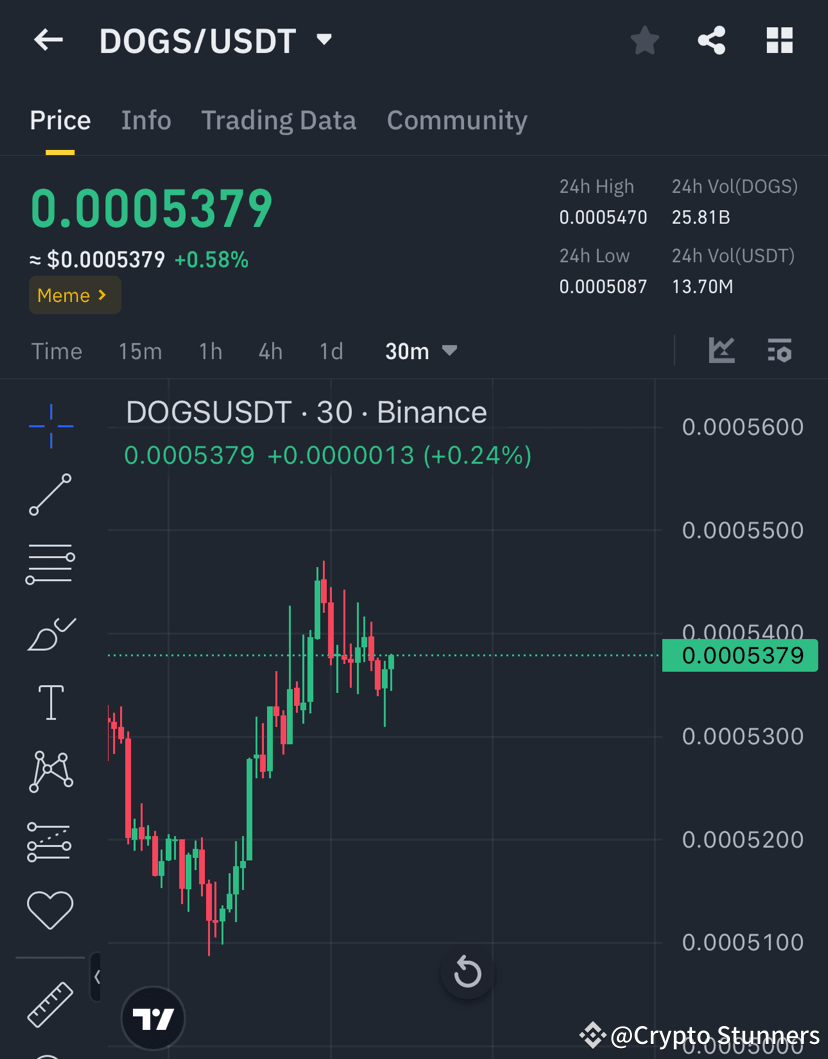Switch to the Trading Data tab
Image resolution: width=828 pixels, height=1059 pixels.
(x=278, y=120)
